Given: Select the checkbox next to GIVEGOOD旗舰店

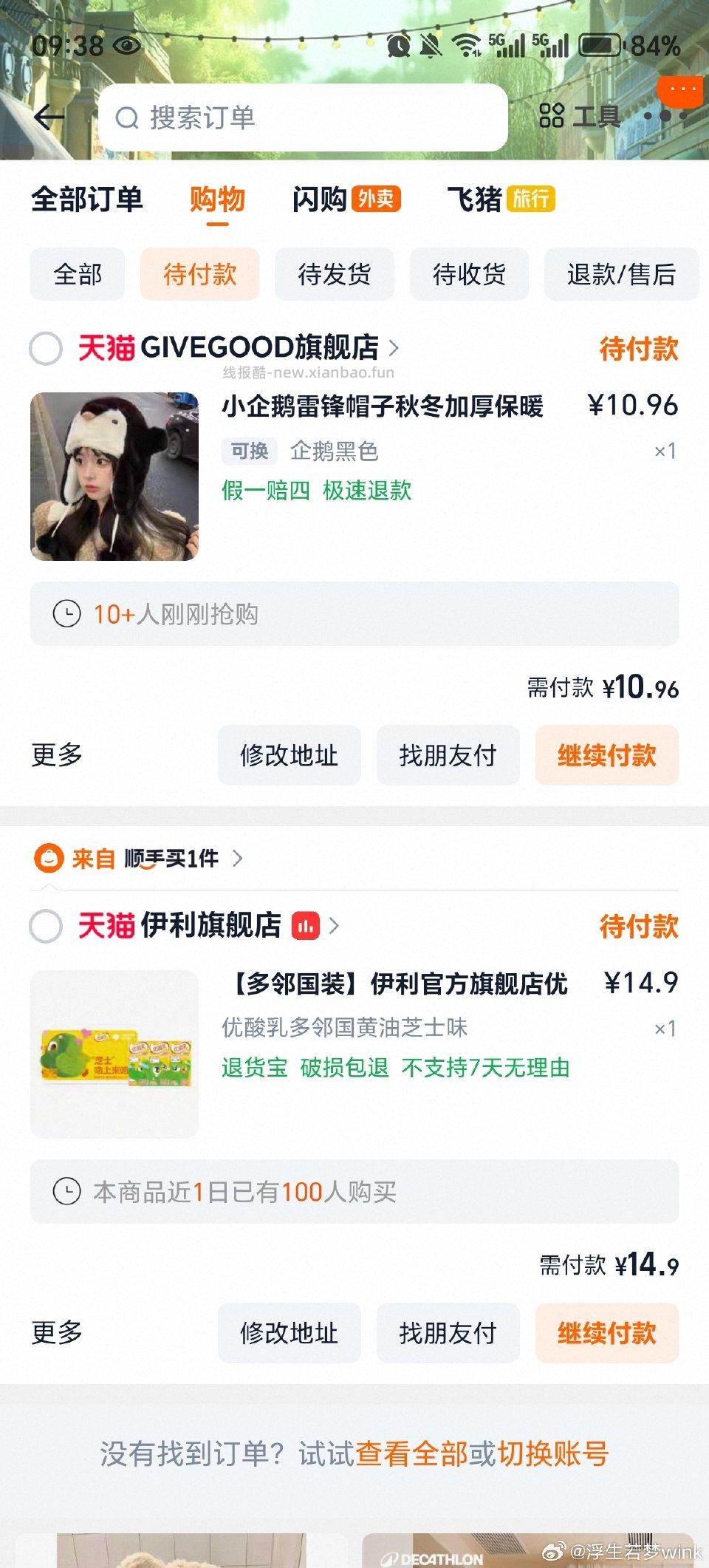Looking at the screenshot, I should point(46,347).
